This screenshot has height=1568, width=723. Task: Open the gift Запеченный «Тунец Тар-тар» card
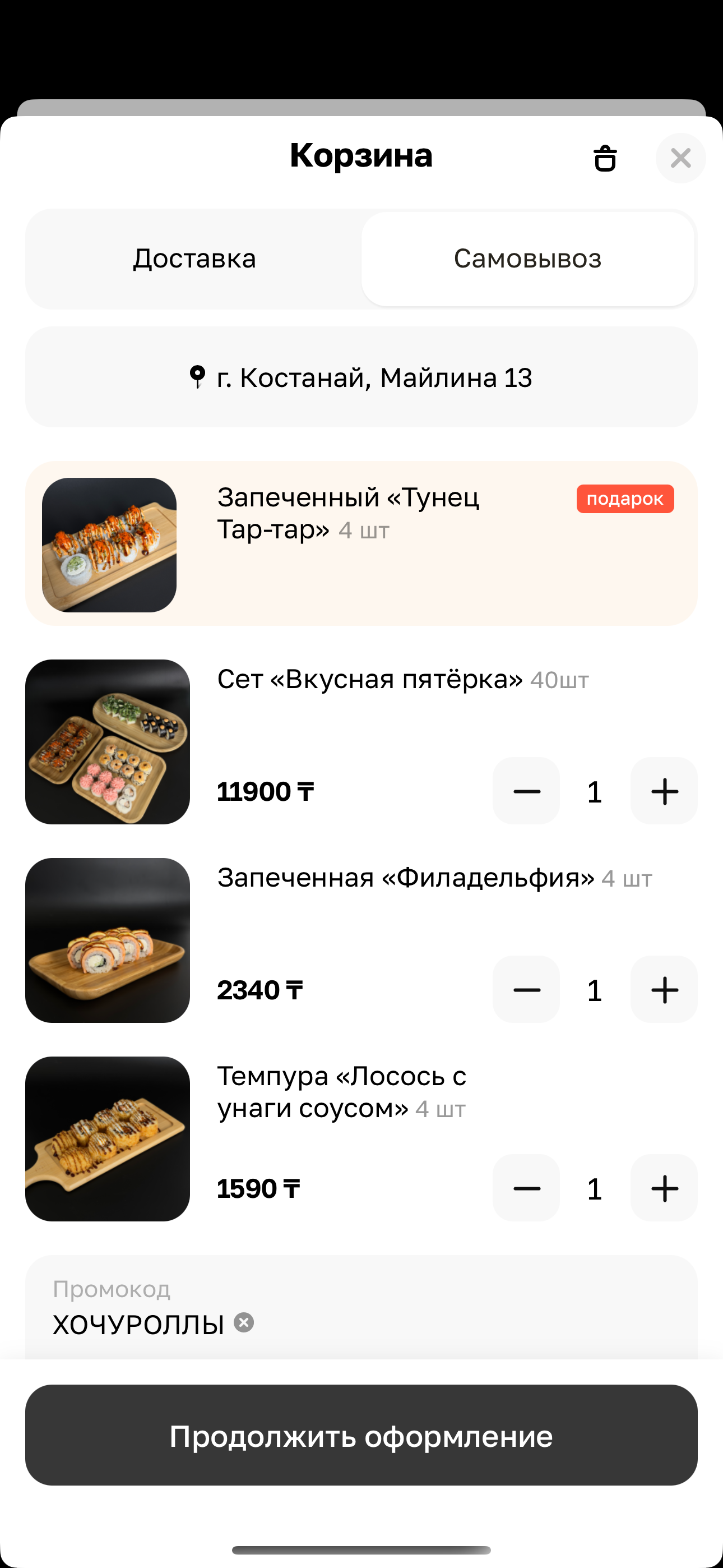point(361,543)
